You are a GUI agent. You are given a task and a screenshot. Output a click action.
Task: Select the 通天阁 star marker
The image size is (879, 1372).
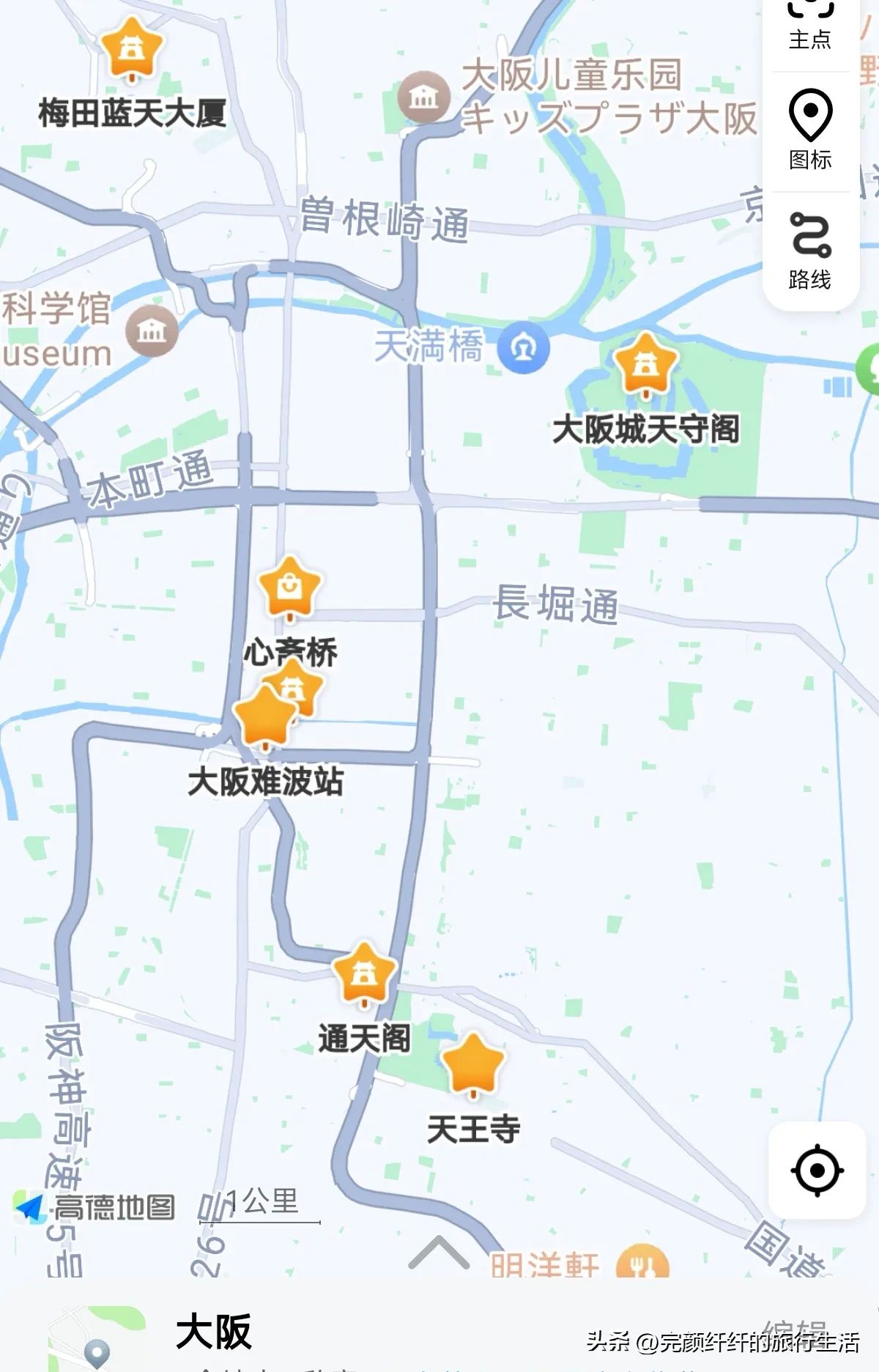coord(364,974)
